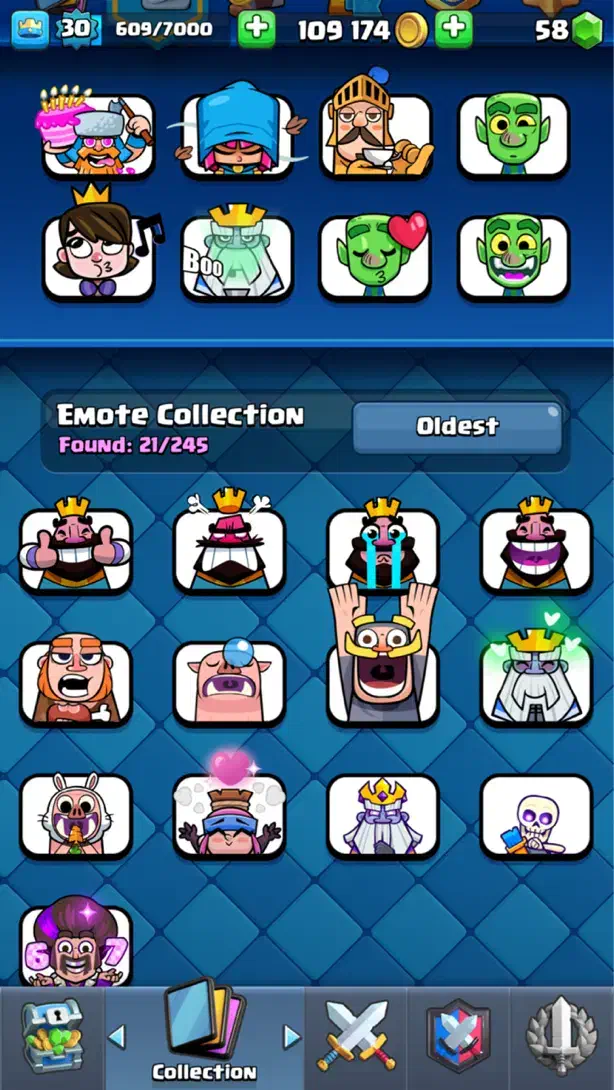Pick the hog rider shouting emote
The width and height of the screenshot is (614, 1090).
[x=76, y=682]
